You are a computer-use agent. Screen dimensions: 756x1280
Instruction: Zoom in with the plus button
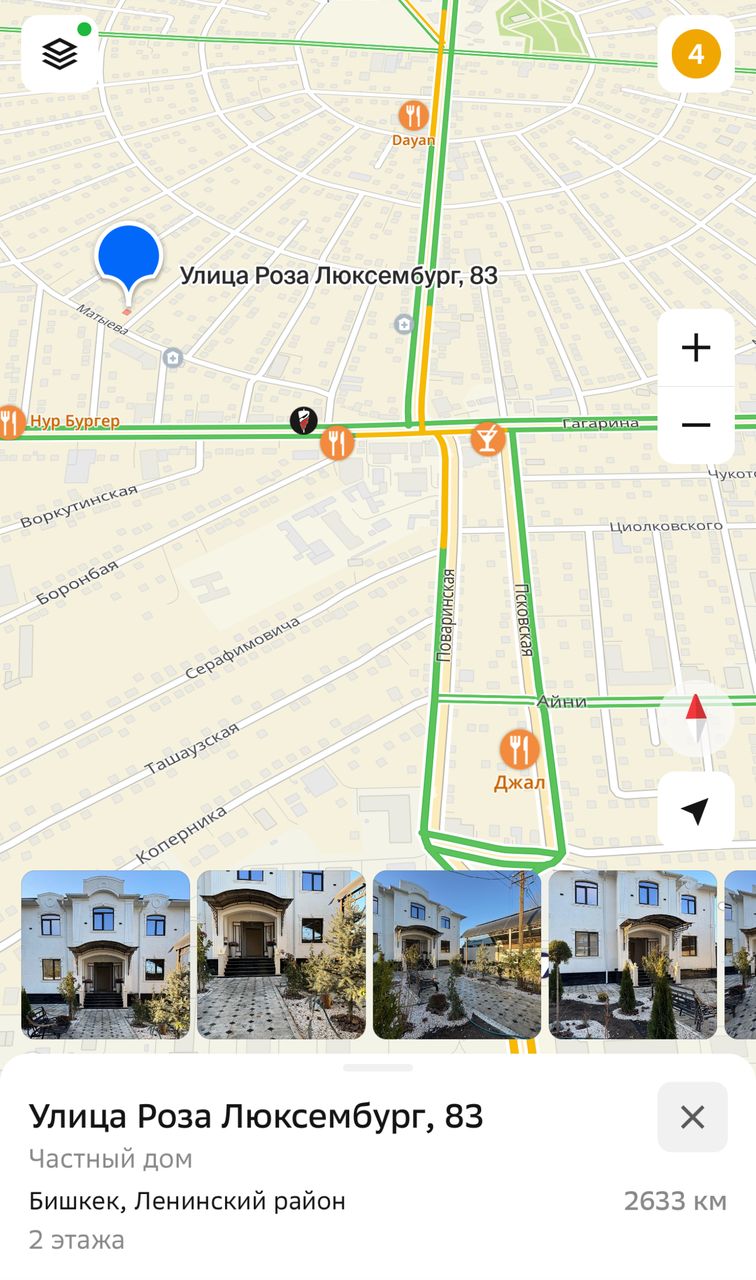(x=696, y=348)
